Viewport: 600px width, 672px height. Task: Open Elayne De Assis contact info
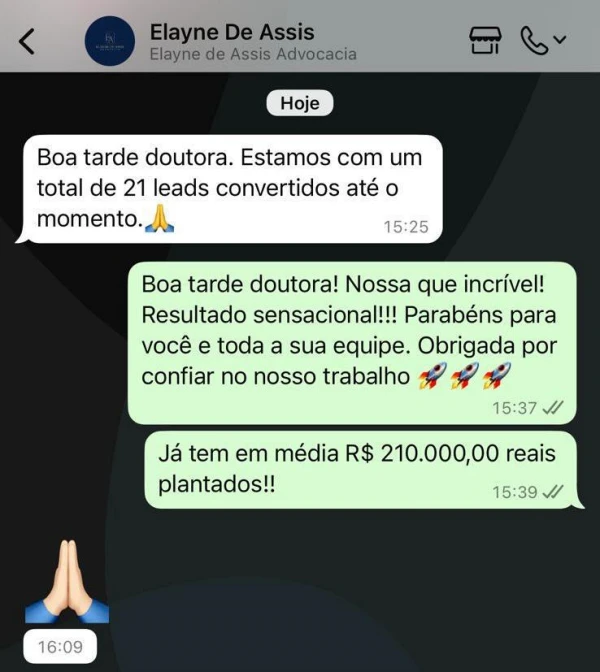pos(252,41)
